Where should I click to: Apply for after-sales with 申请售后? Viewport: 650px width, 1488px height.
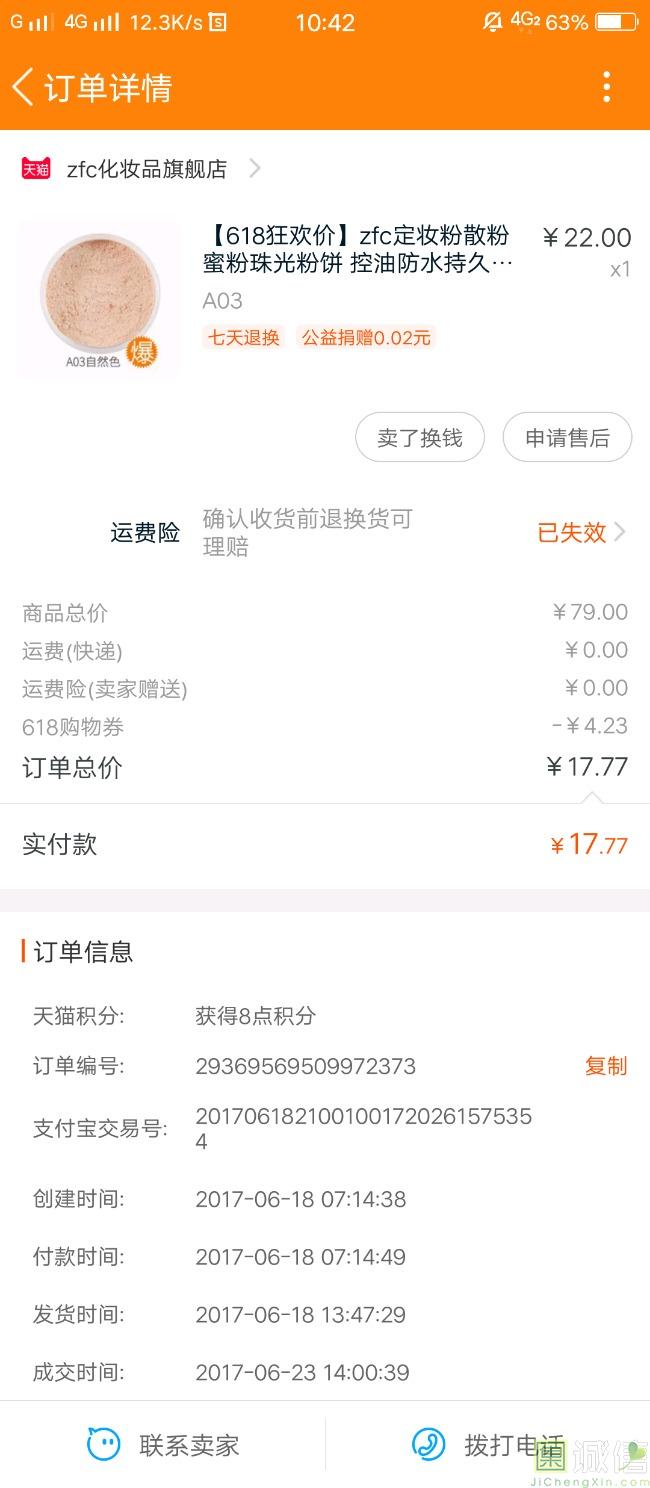567,438
